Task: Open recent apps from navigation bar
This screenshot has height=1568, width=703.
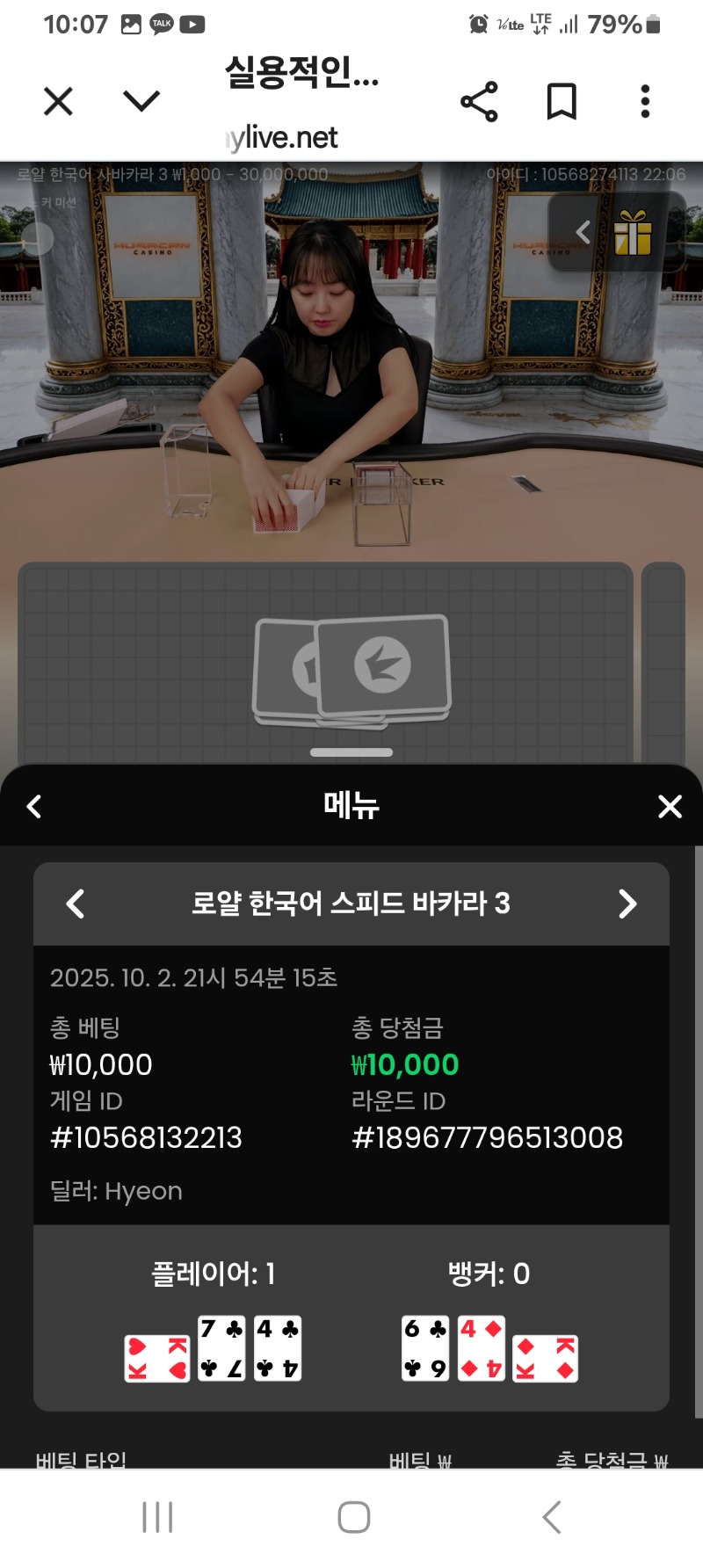Action: point(158,1517)
